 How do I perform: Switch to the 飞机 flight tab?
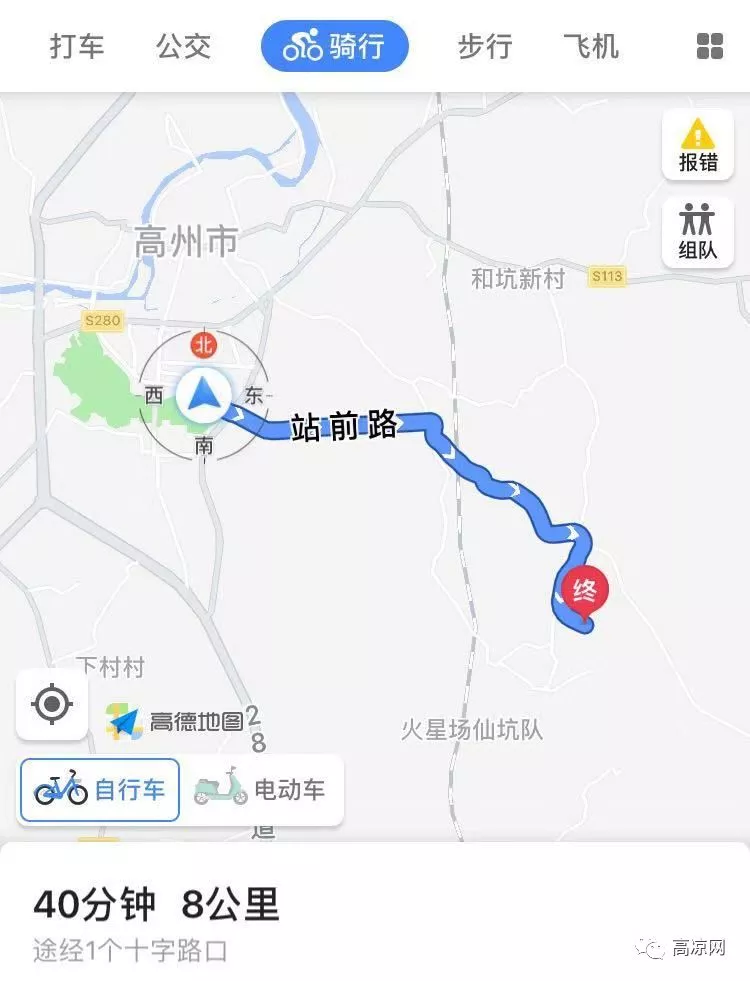tap(590, 46)
